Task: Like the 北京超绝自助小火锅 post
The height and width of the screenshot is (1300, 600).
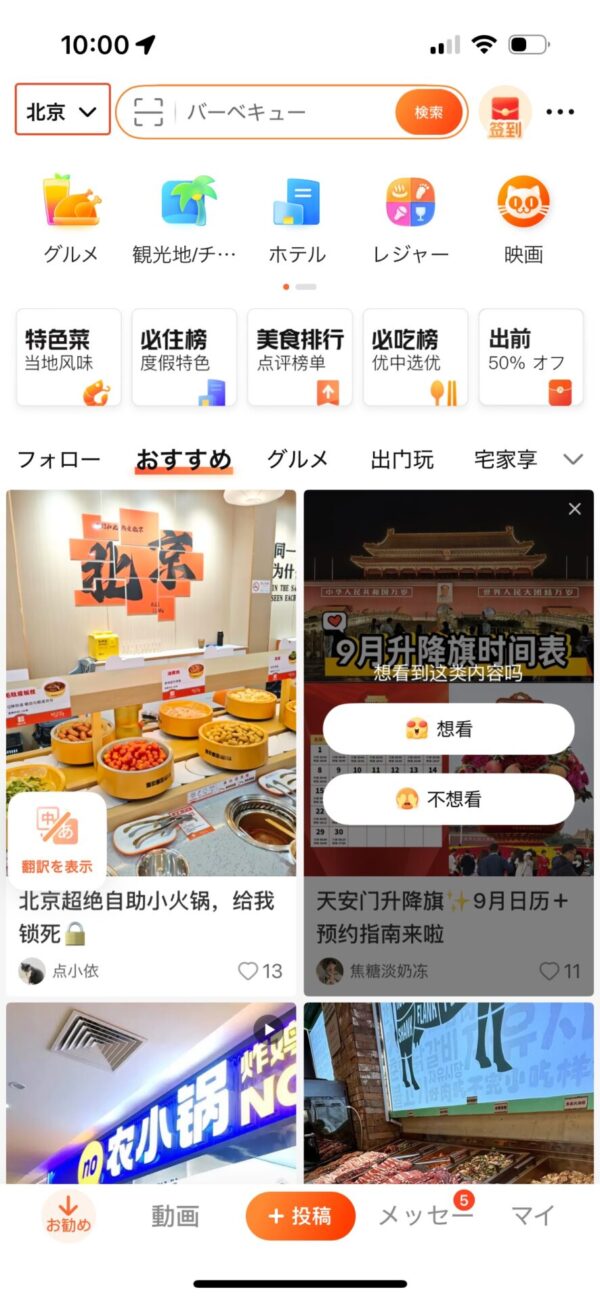Action: [x=260, y=970]
